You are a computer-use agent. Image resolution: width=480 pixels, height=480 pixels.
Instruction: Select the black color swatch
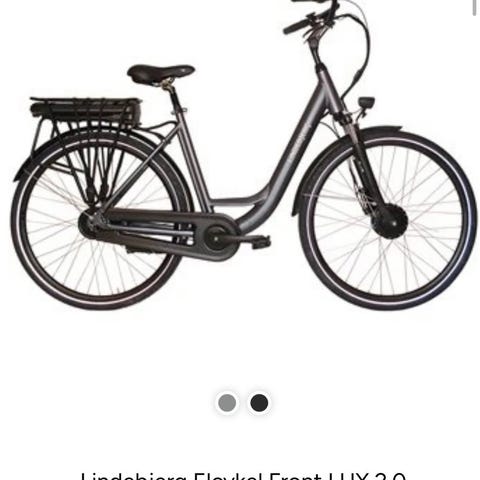point(259,403)
